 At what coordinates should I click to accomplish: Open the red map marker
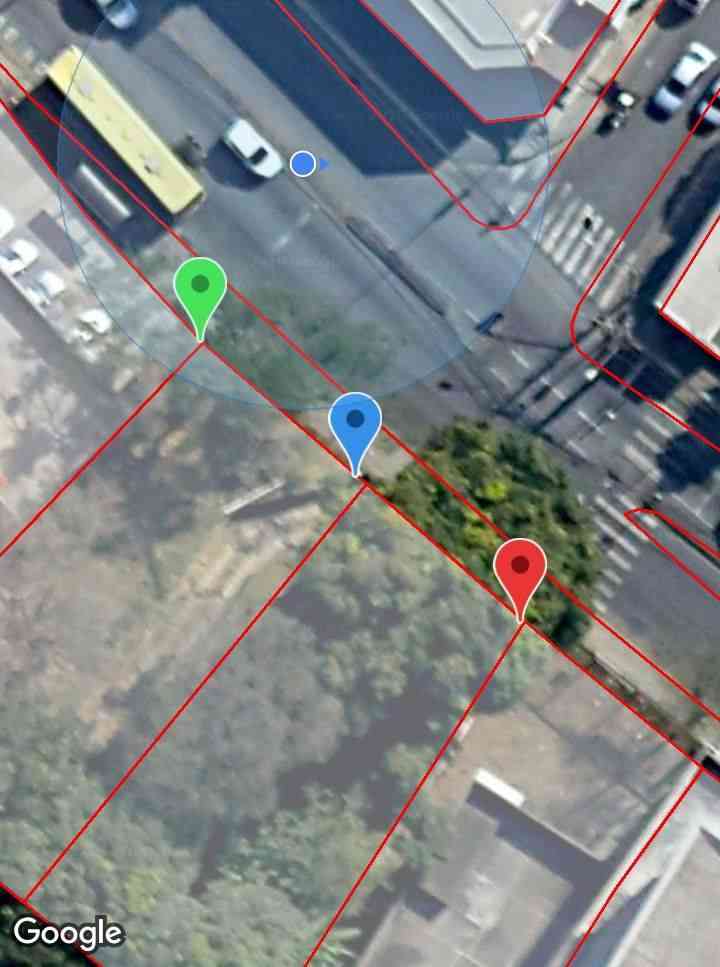pos(520,569)
